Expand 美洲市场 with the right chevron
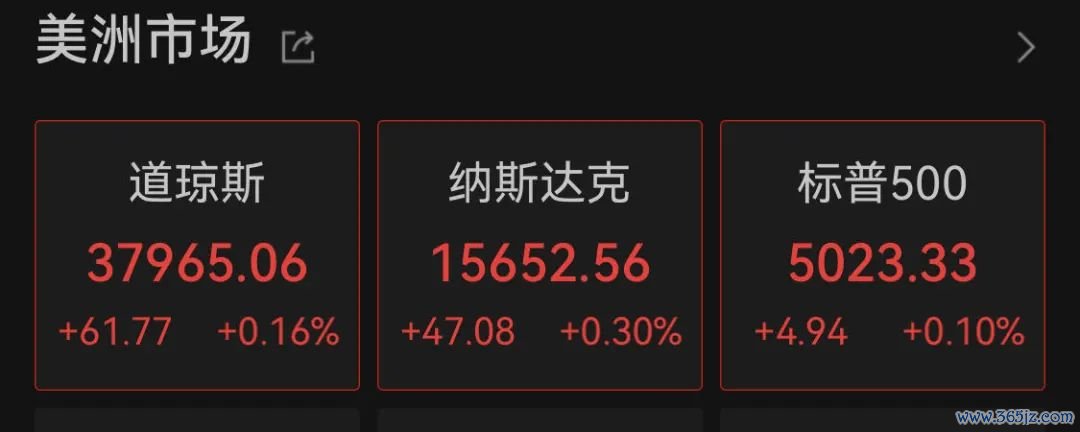This screenshot has width=1080, height=432. click(x=1025, y=47)
